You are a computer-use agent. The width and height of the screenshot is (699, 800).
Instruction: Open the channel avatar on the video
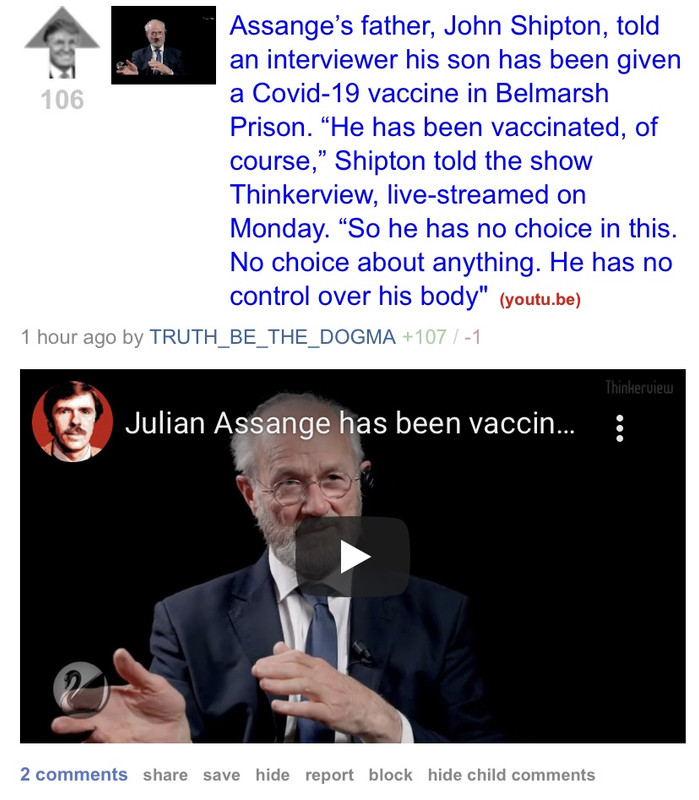point(73,422)
